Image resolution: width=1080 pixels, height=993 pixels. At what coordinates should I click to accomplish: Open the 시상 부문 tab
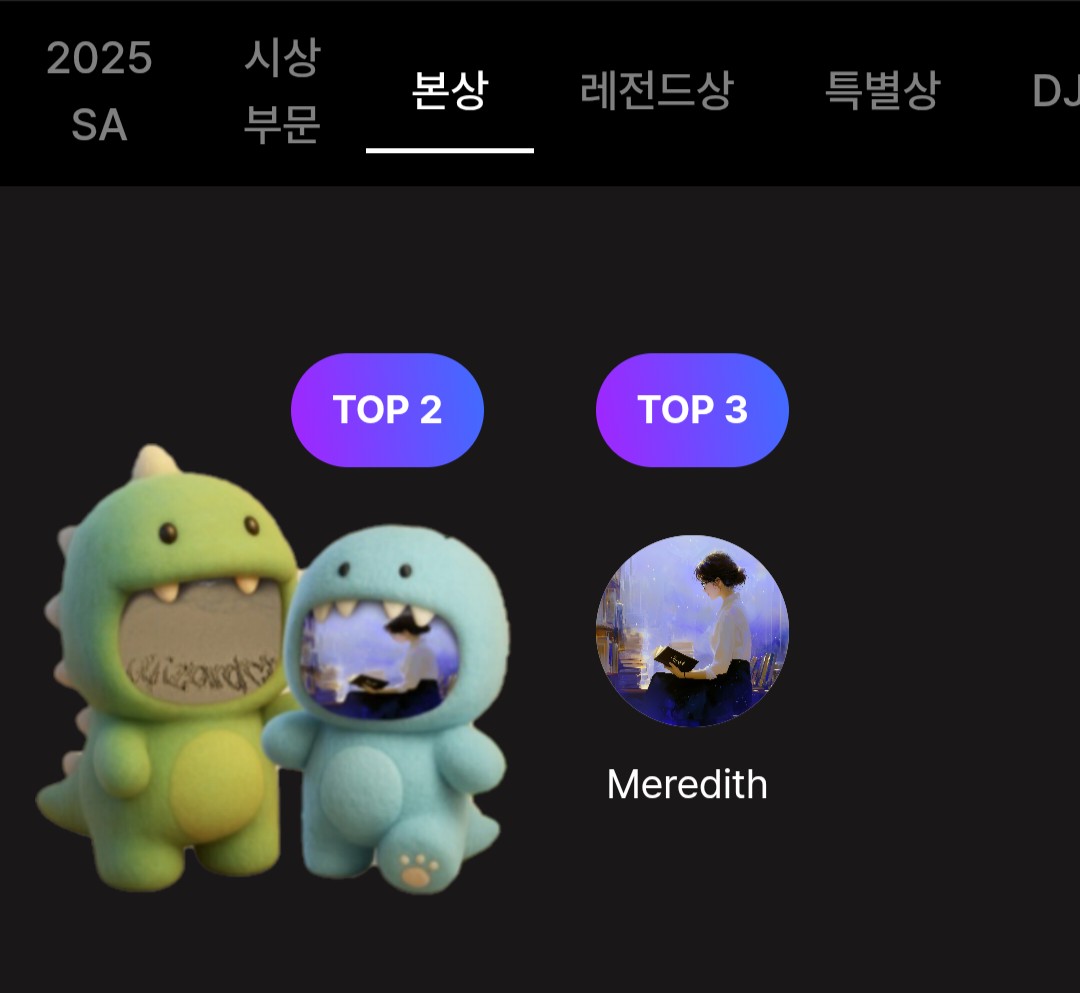(281, 92)
